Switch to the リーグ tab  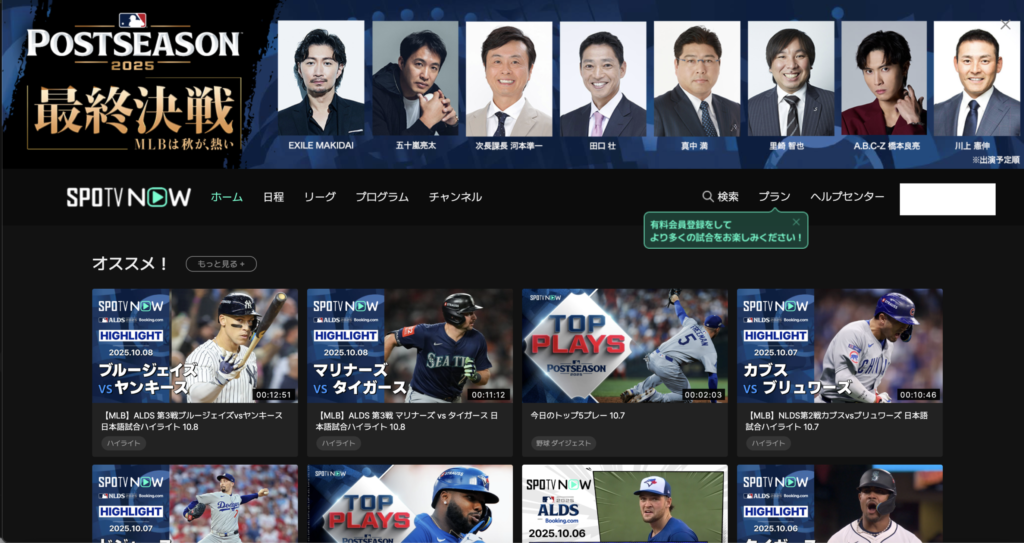pos(319,197)
